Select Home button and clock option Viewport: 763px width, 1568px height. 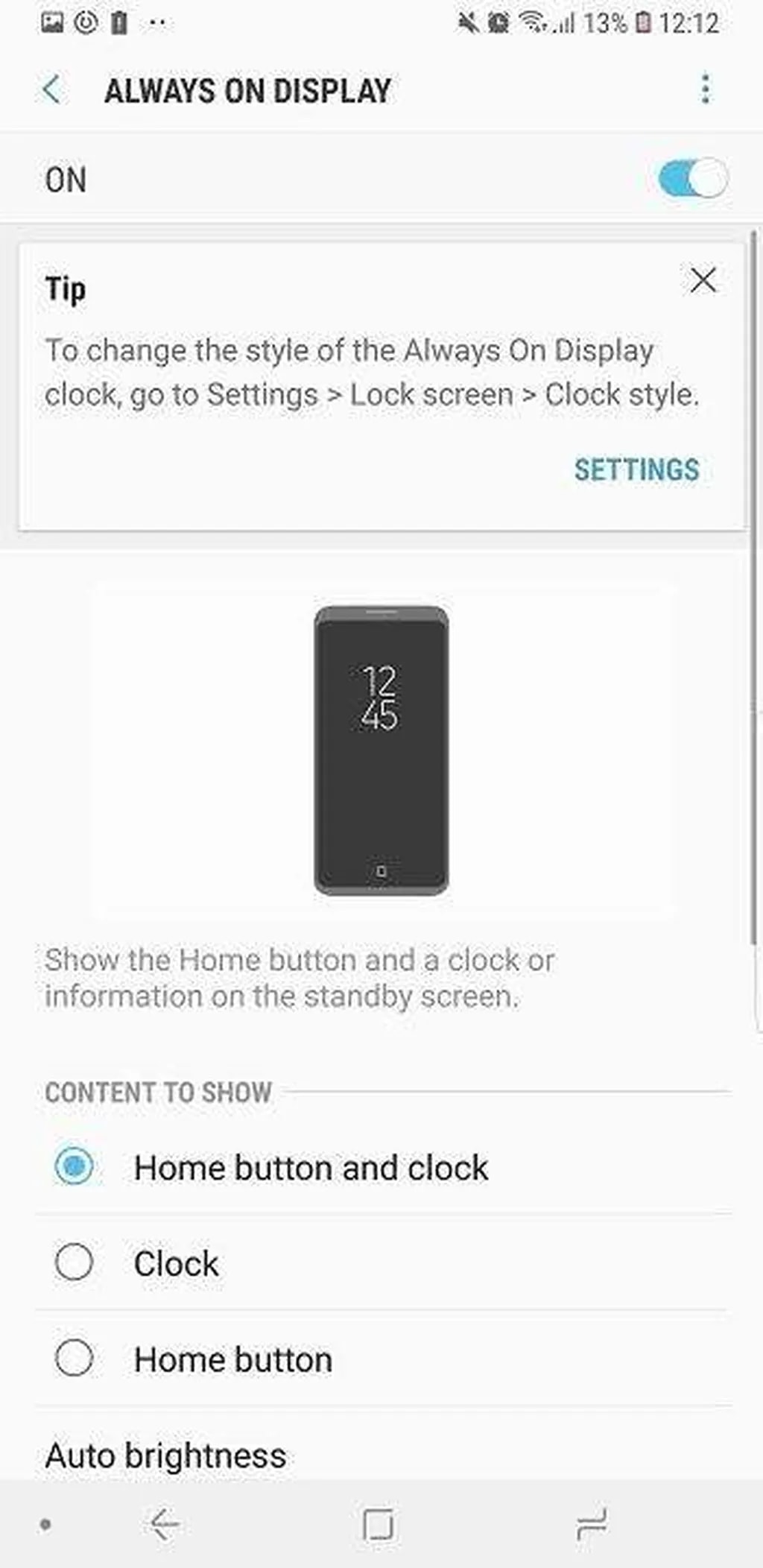click(x=75, y=1166)
